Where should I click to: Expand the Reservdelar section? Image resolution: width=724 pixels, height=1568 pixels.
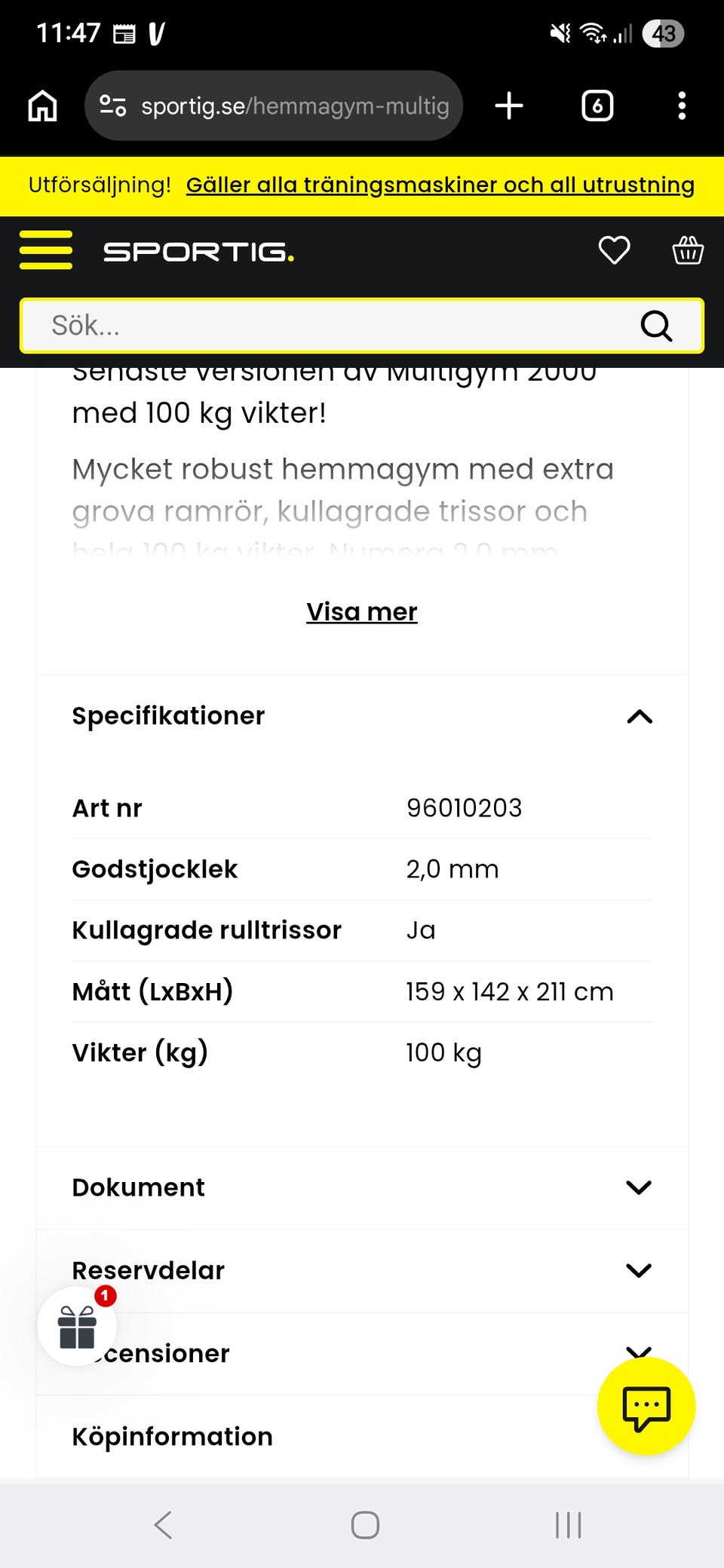(362, 1270)
